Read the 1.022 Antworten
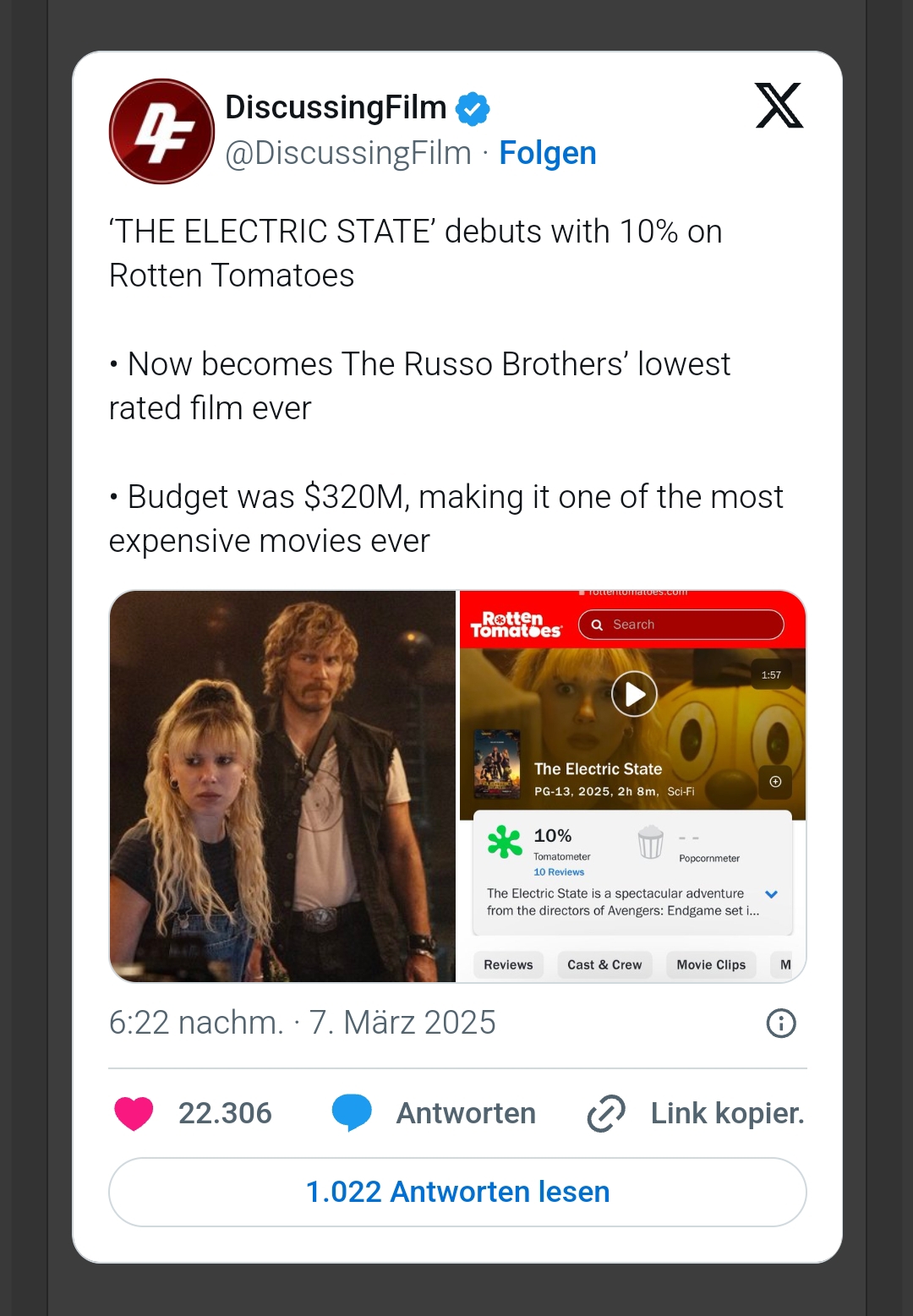 click(457, 1192)
